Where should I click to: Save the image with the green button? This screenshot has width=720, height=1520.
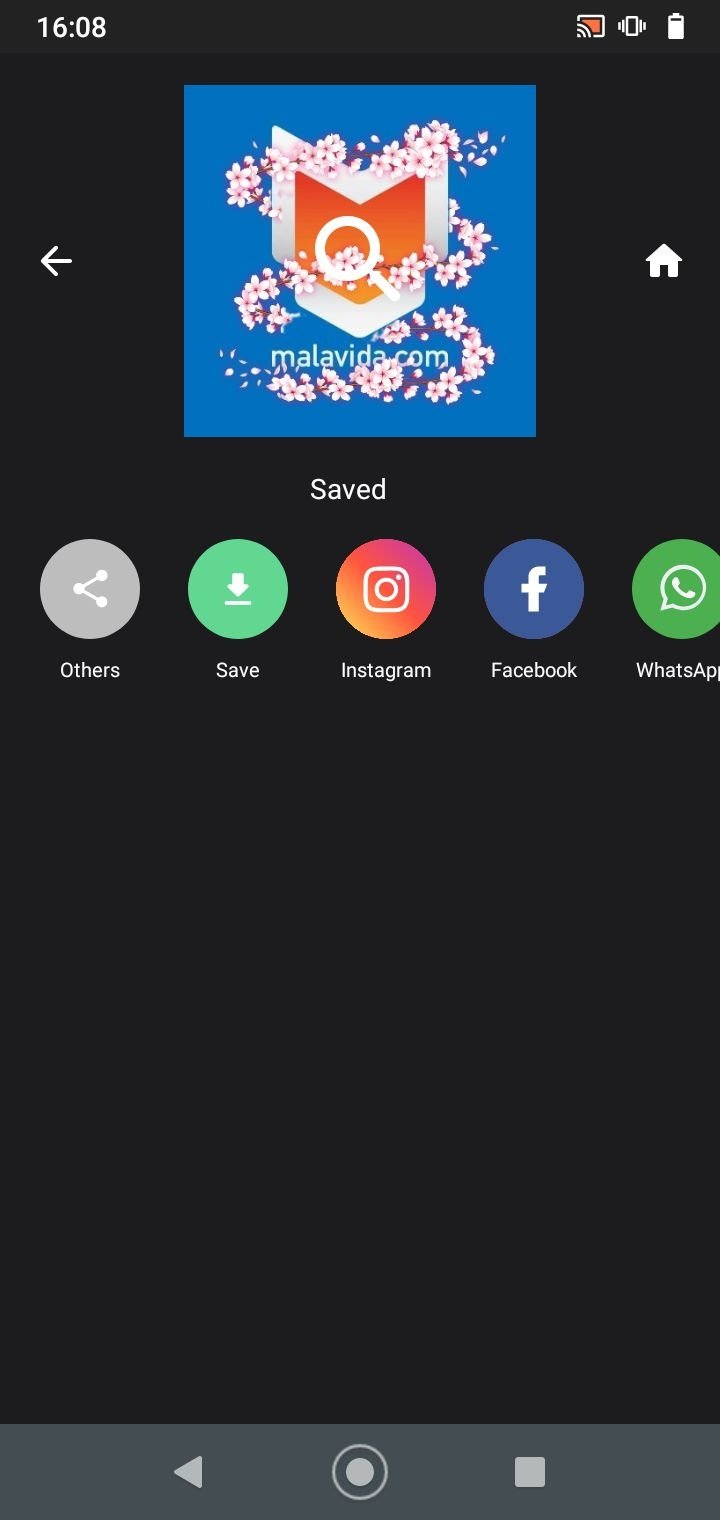click(238, 589)
